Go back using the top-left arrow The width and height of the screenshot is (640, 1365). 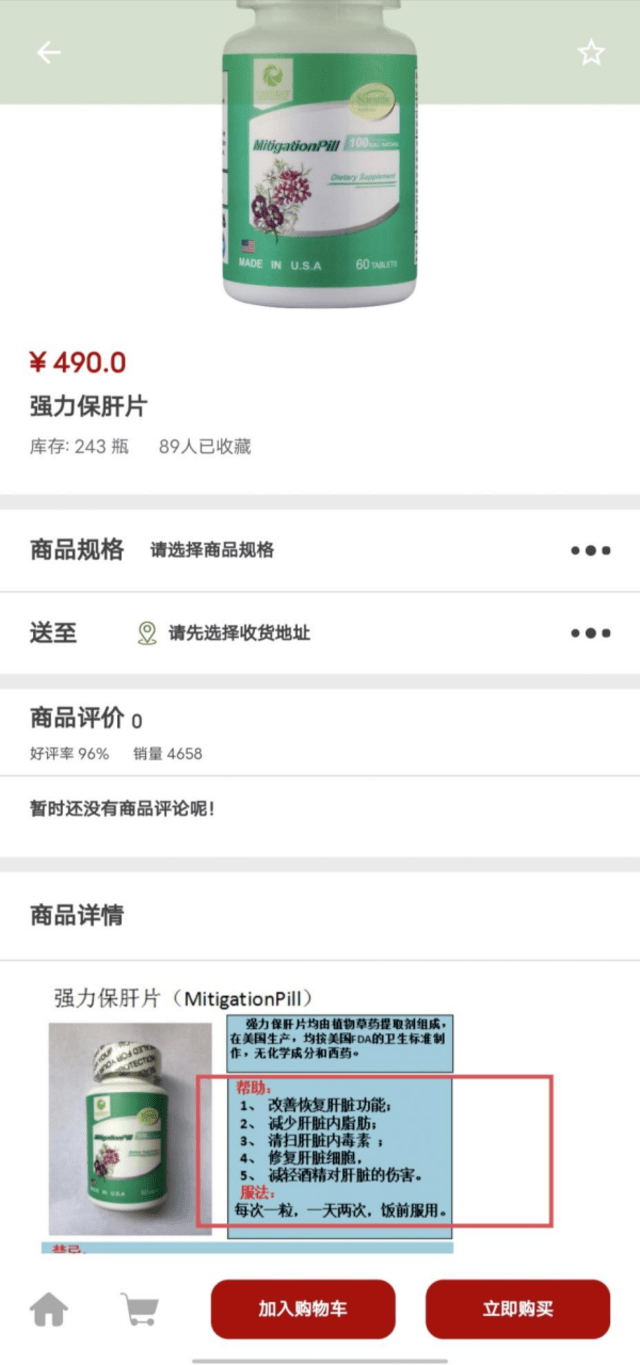48,53
